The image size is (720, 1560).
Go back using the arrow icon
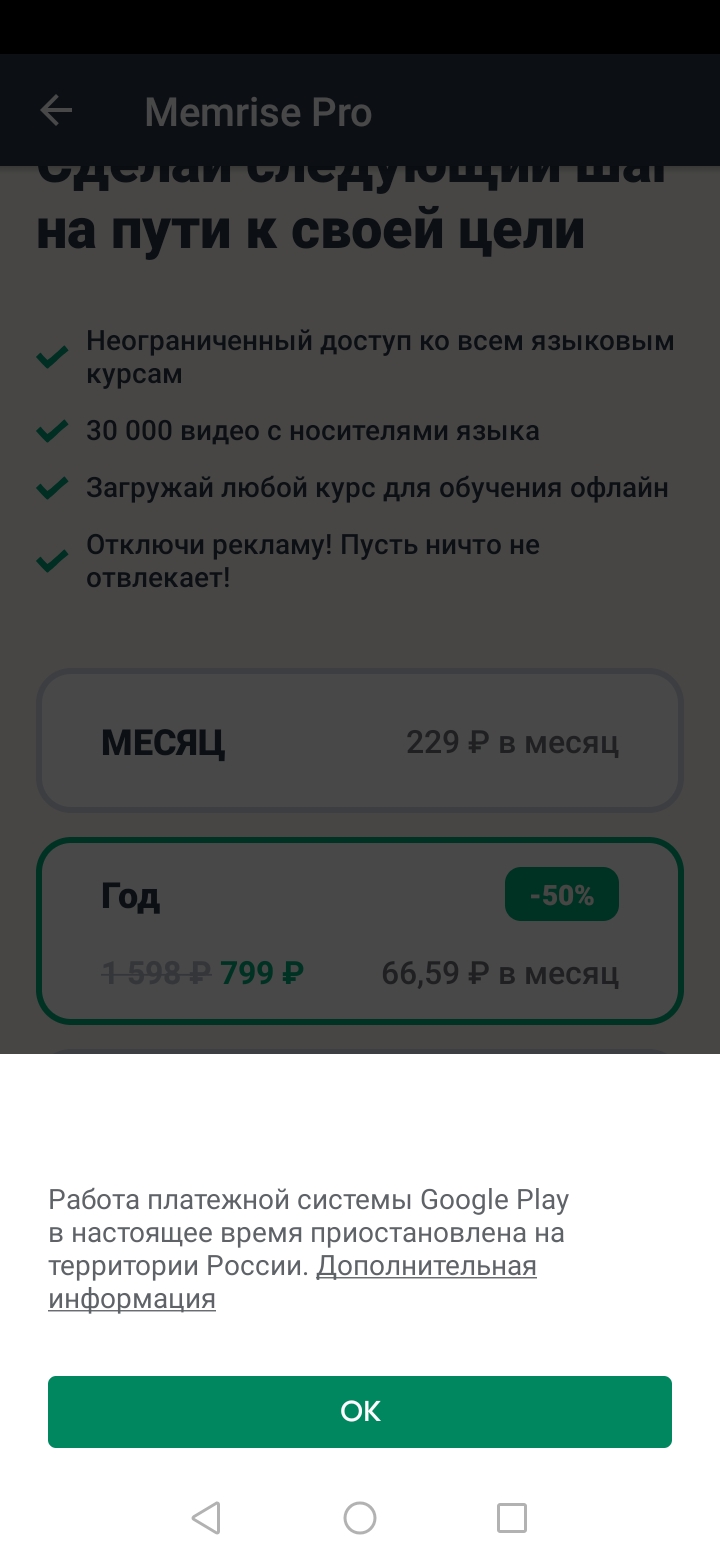[x=56, y=111]
